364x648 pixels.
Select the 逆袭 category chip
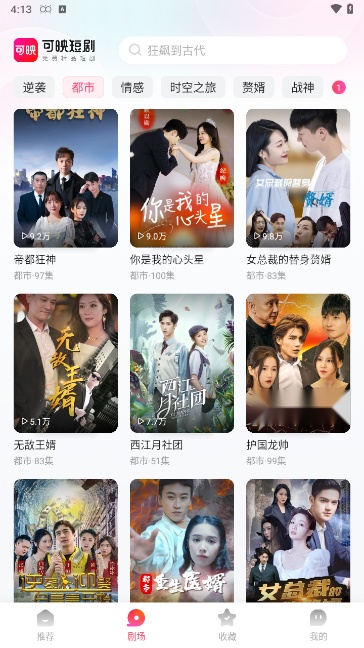34,87
